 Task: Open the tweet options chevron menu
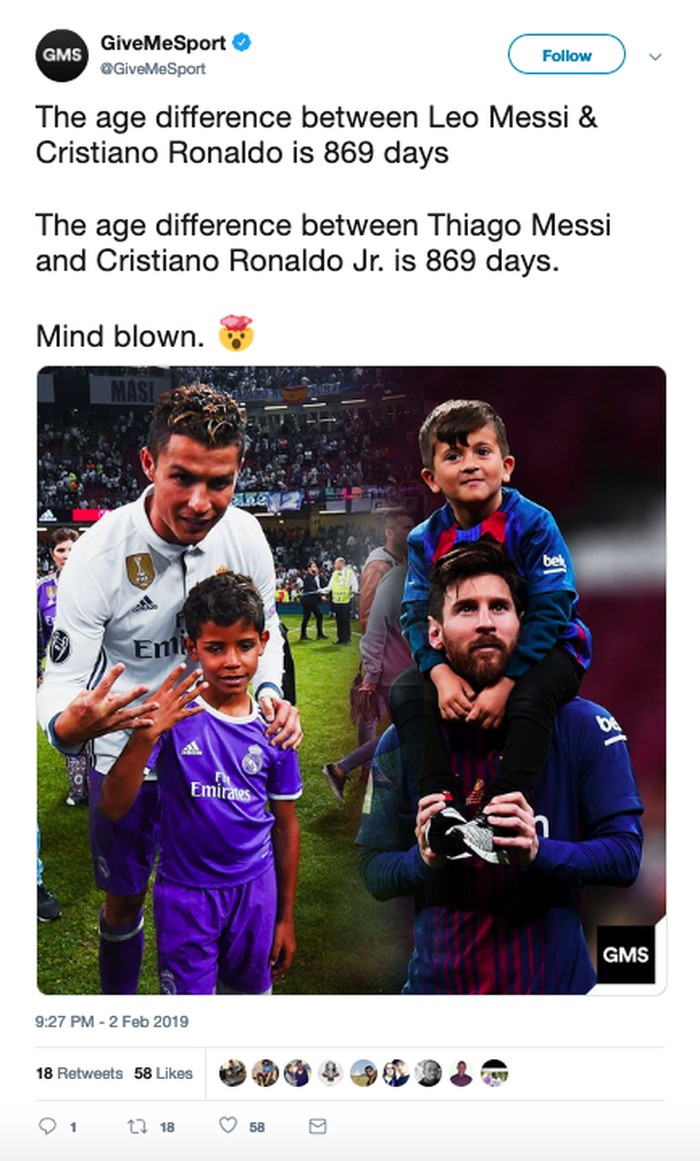tap(655, 57)
